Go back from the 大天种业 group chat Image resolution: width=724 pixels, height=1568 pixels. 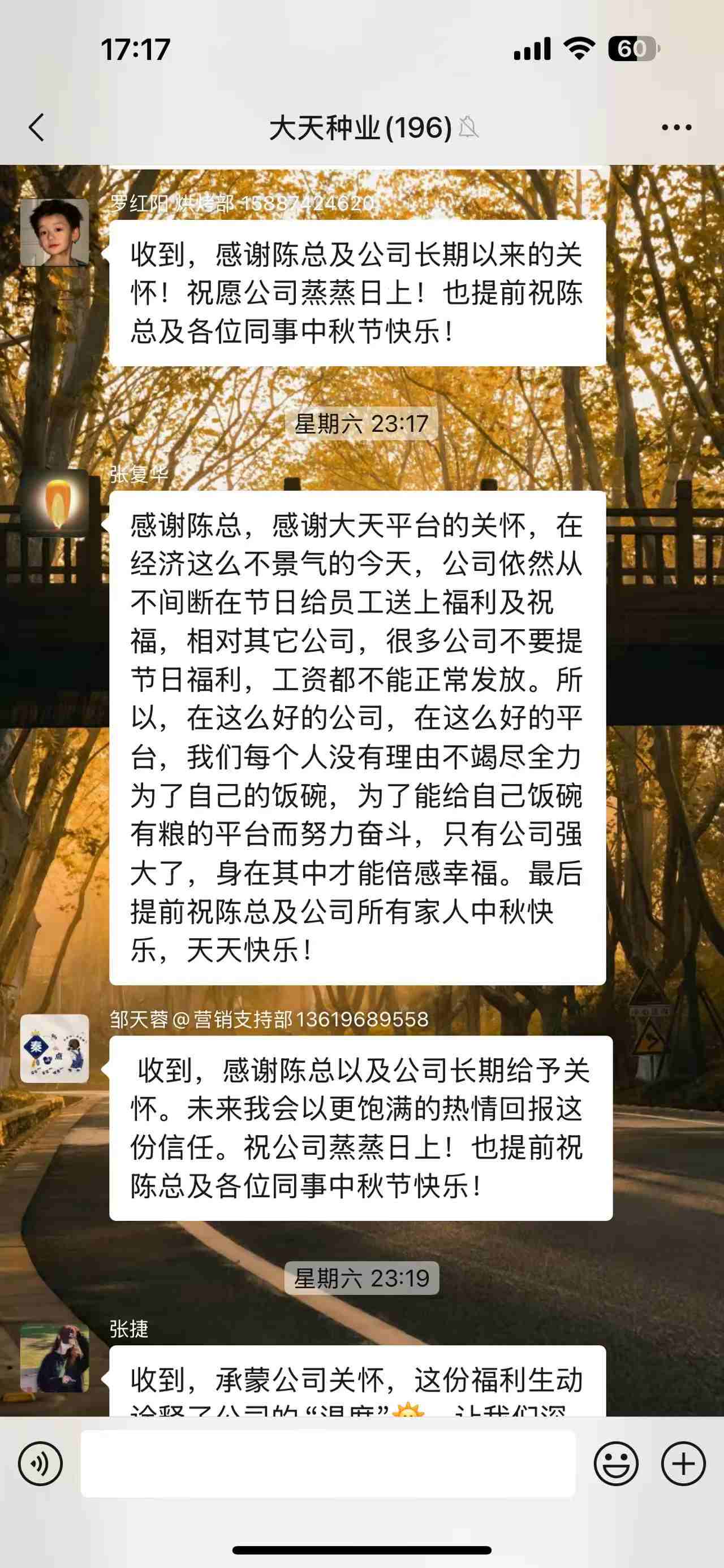37,128
